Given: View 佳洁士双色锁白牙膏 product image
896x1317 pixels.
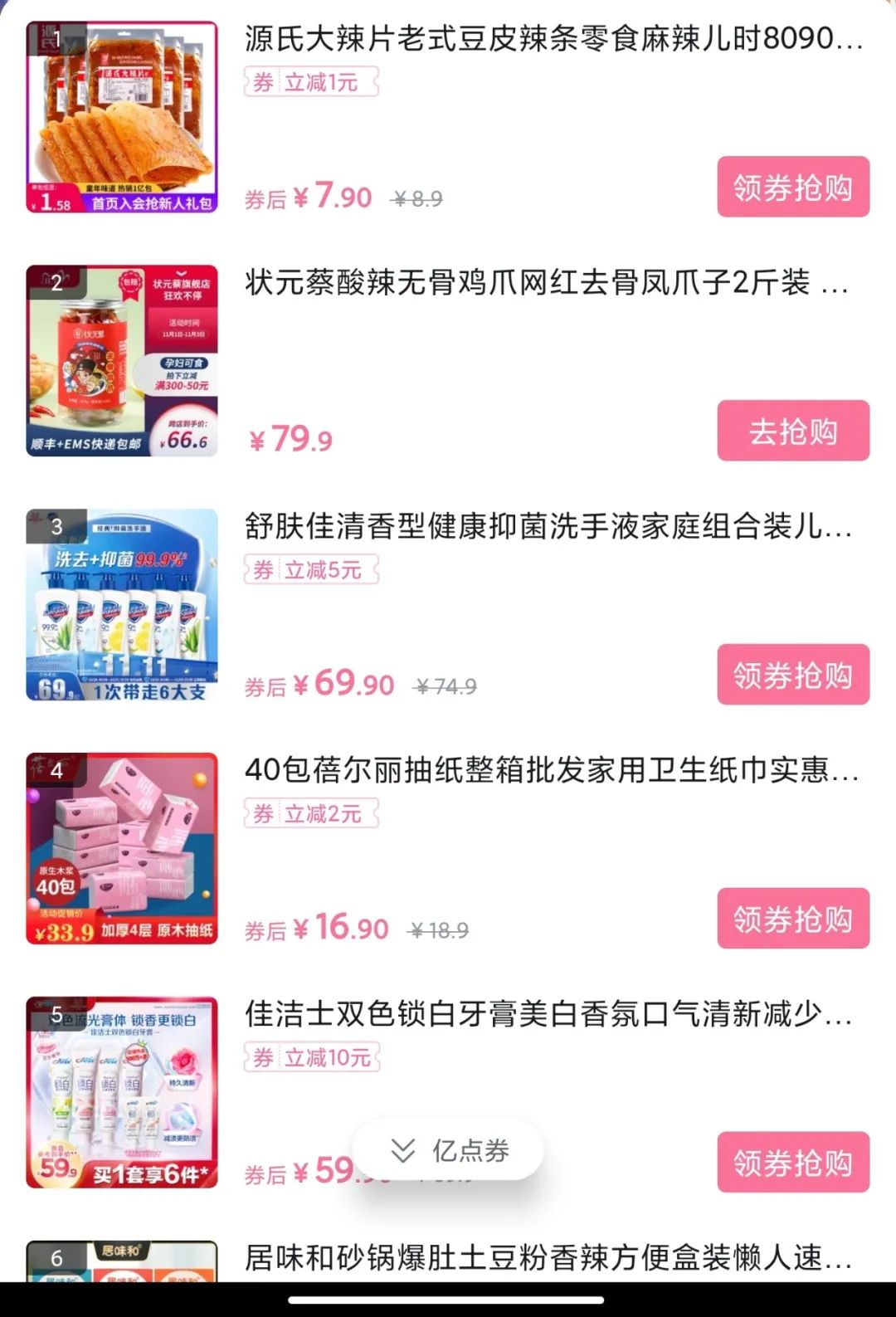Looking at the screenshot, I should coord(122,1092).
